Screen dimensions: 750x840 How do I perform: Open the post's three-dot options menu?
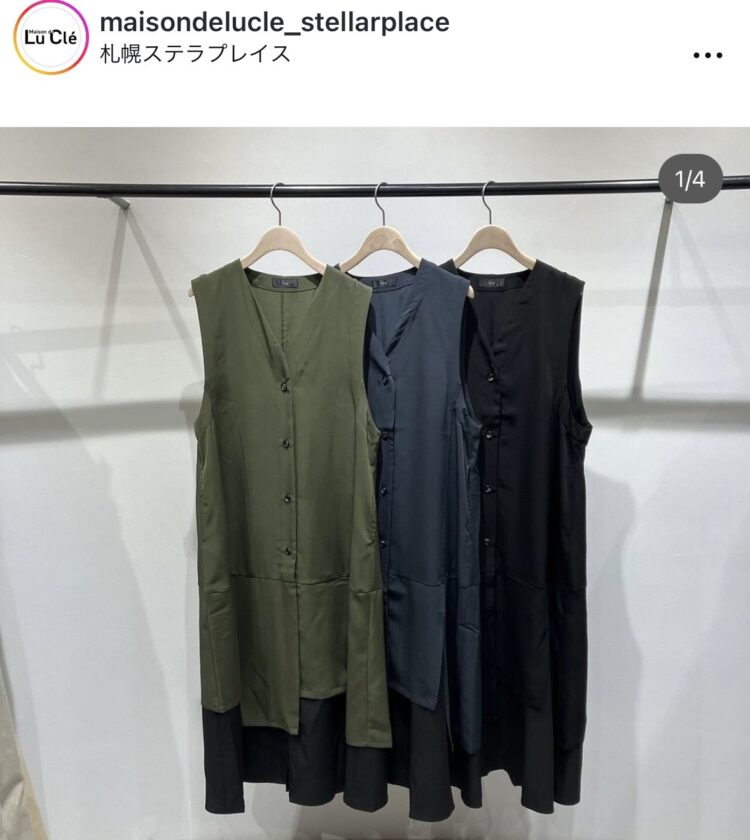click(x=707, y=55)
